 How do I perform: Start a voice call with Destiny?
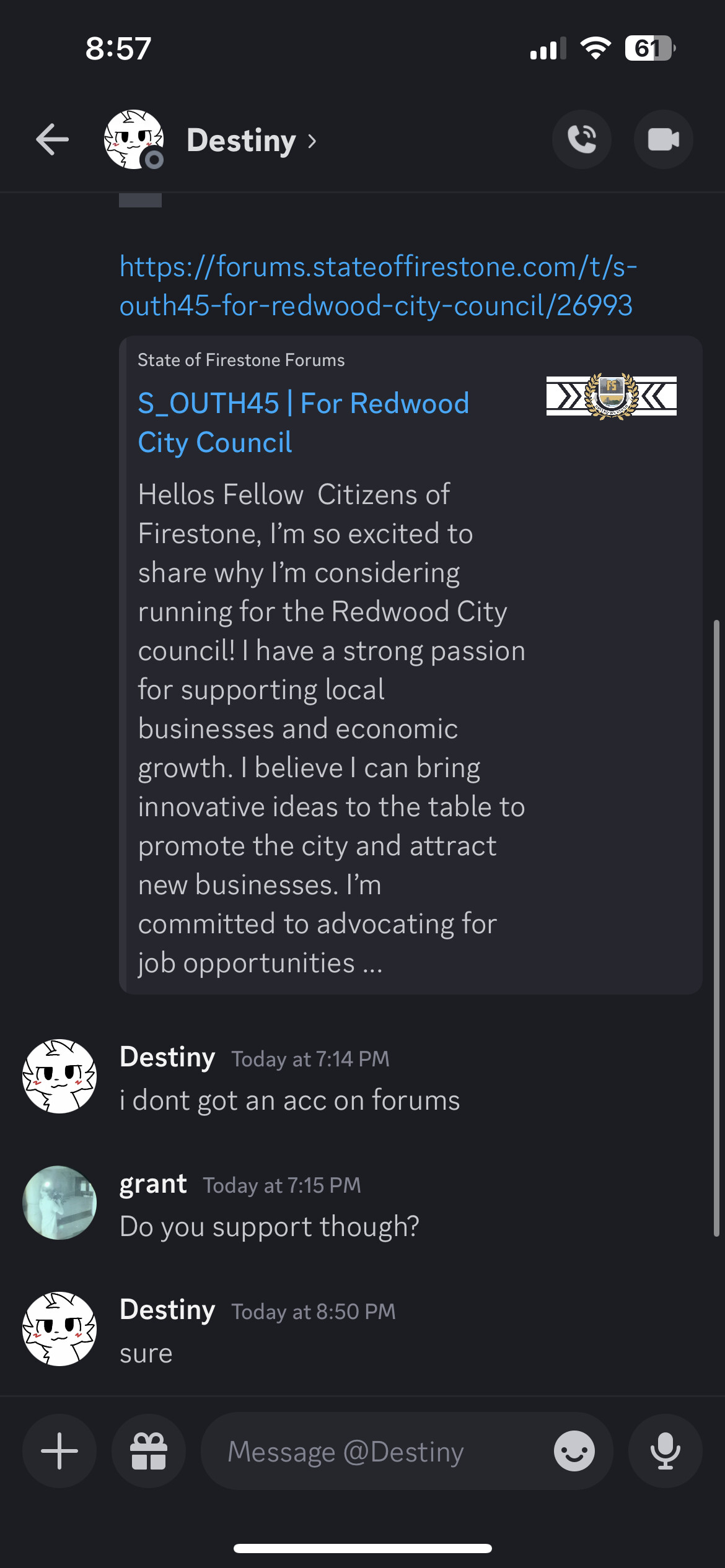tap(582, 139)
